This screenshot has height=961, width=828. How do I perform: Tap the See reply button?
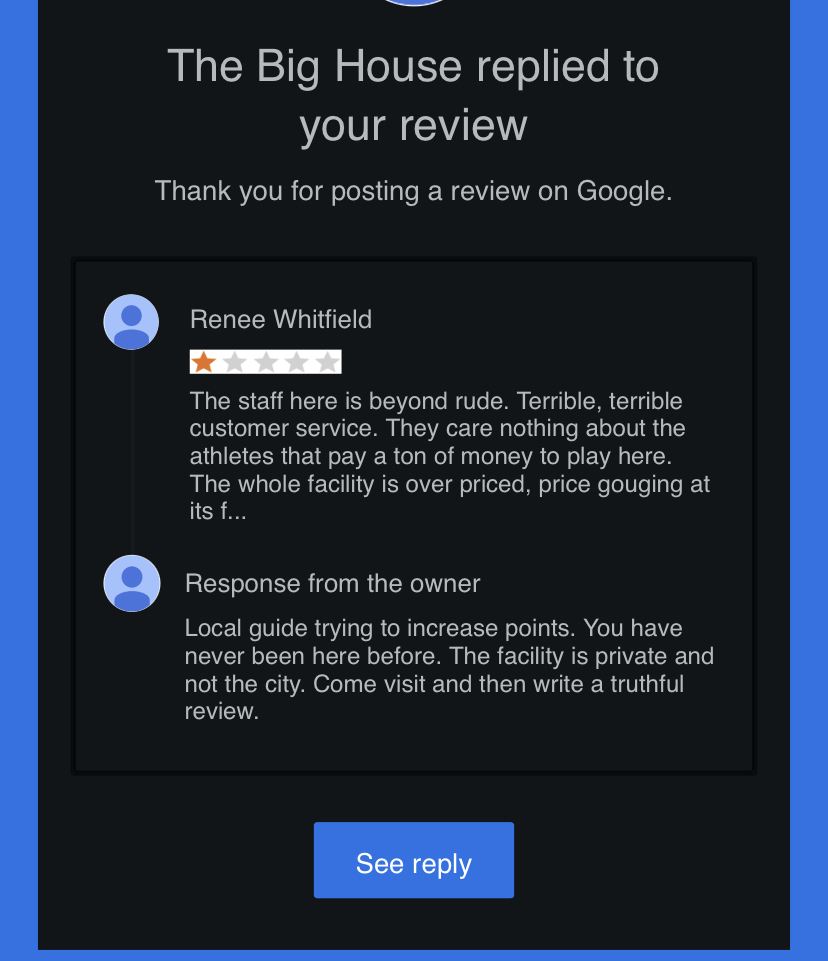413,861
